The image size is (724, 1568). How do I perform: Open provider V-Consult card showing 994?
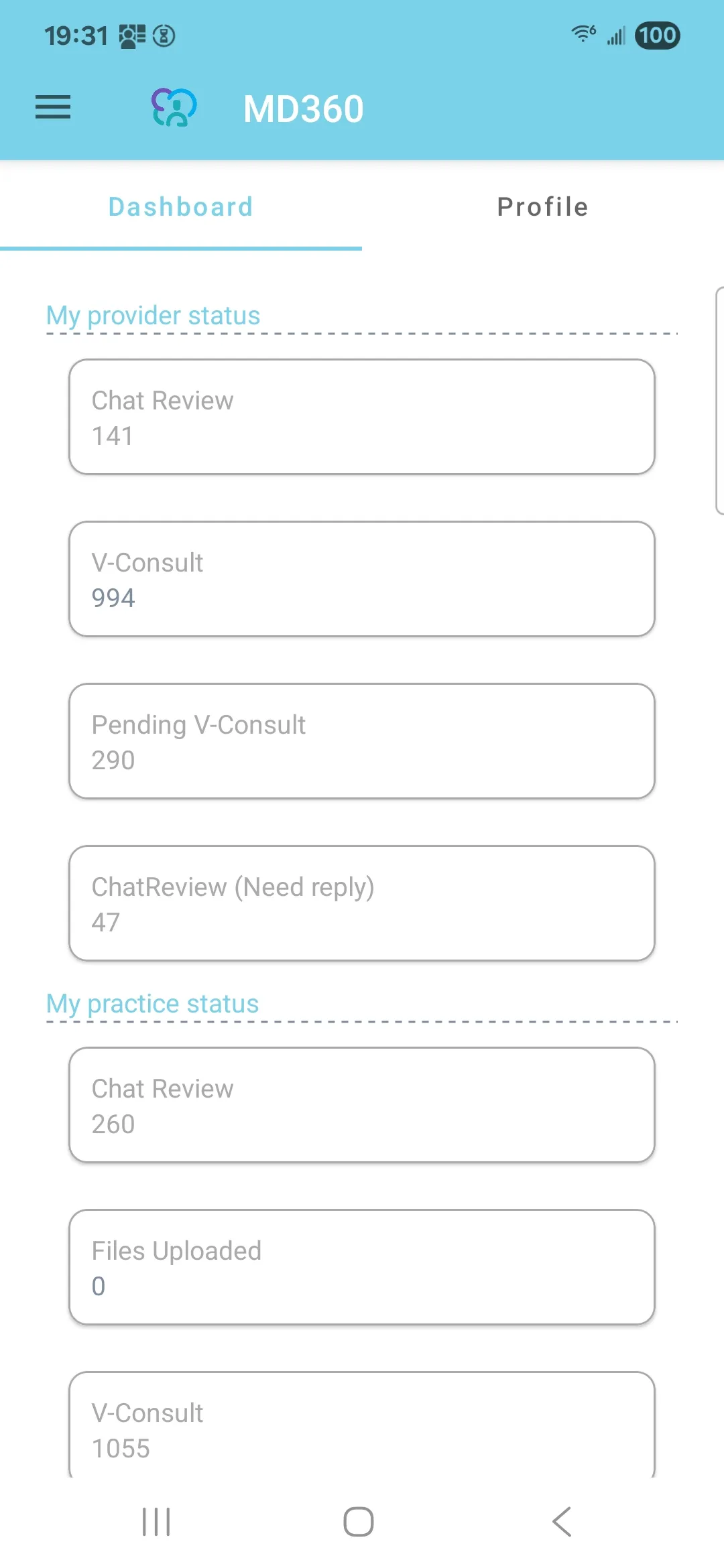point(362,579)
